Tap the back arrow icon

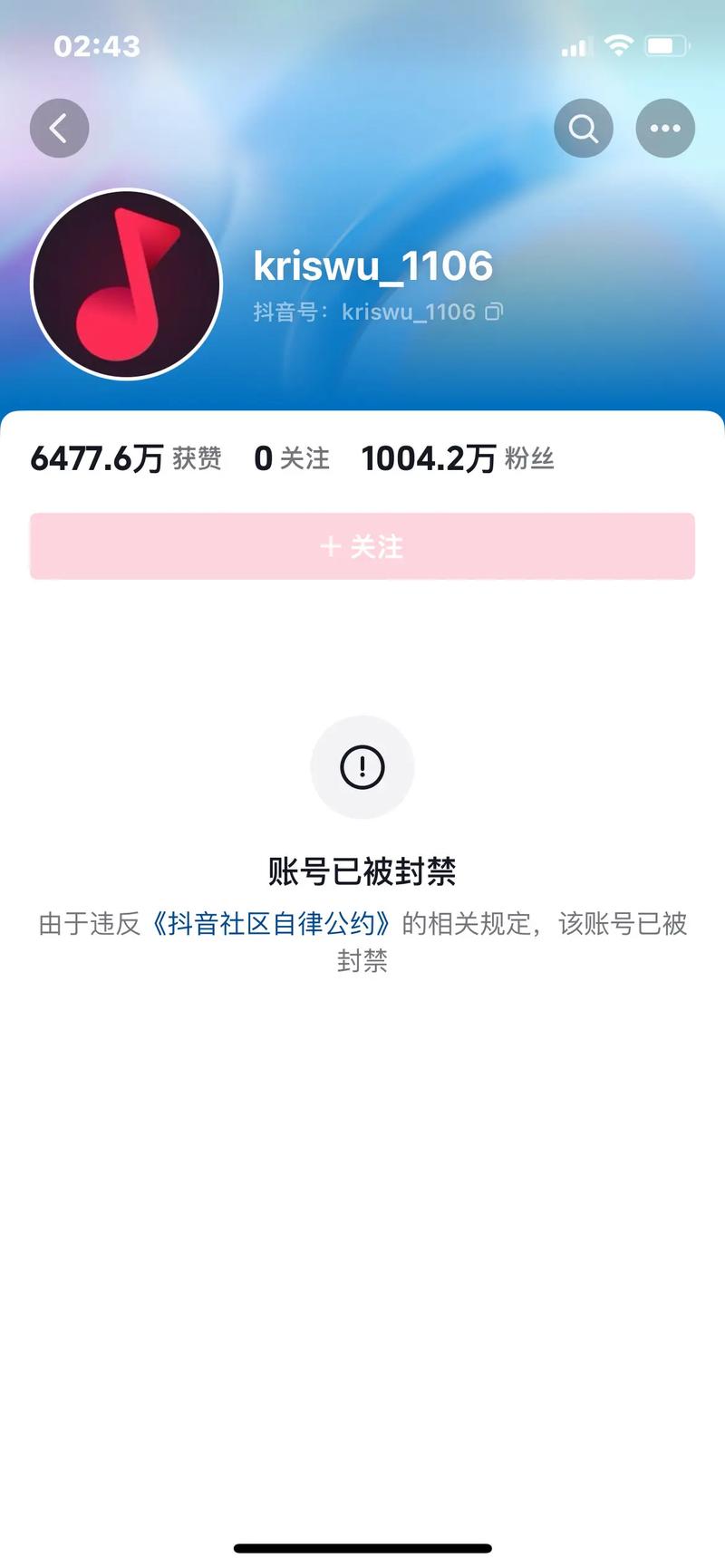coord(59,128)
